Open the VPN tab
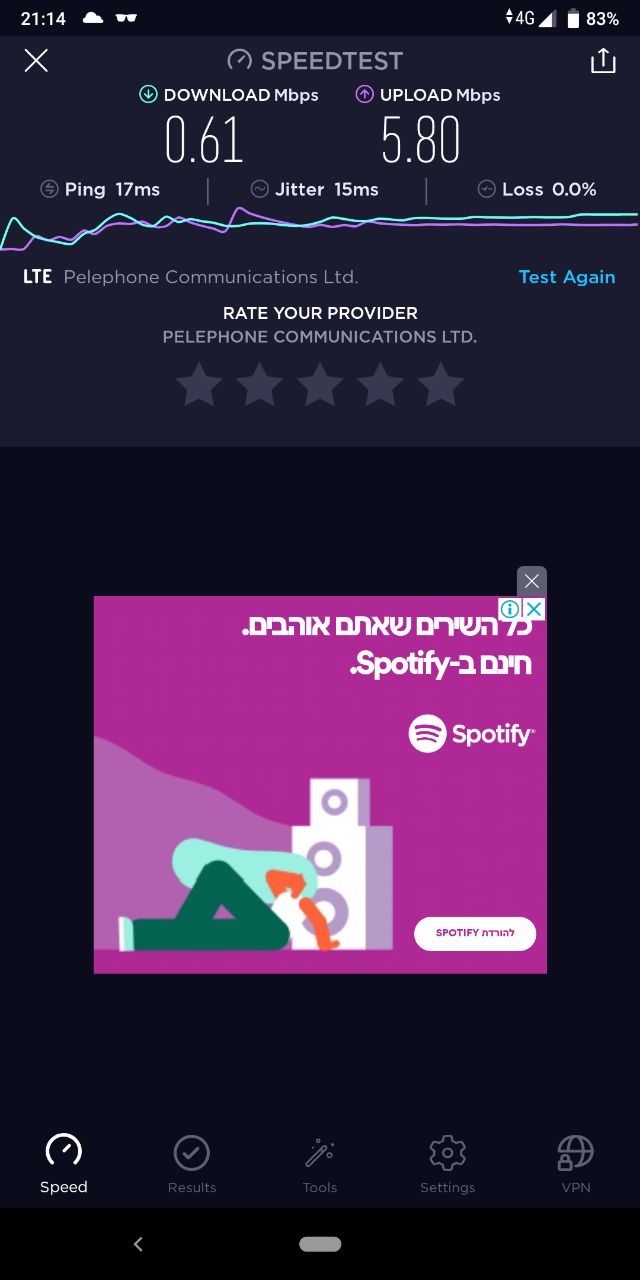640x1280 pixels. coord(576,1164)
